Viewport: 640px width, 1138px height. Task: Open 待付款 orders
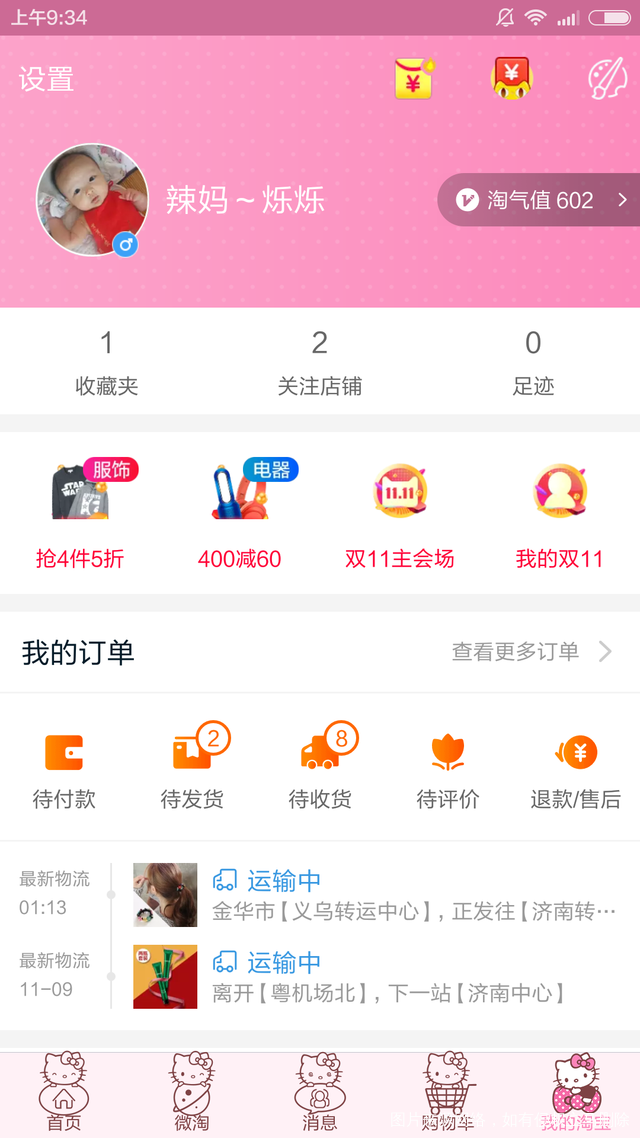click(64, 768)
